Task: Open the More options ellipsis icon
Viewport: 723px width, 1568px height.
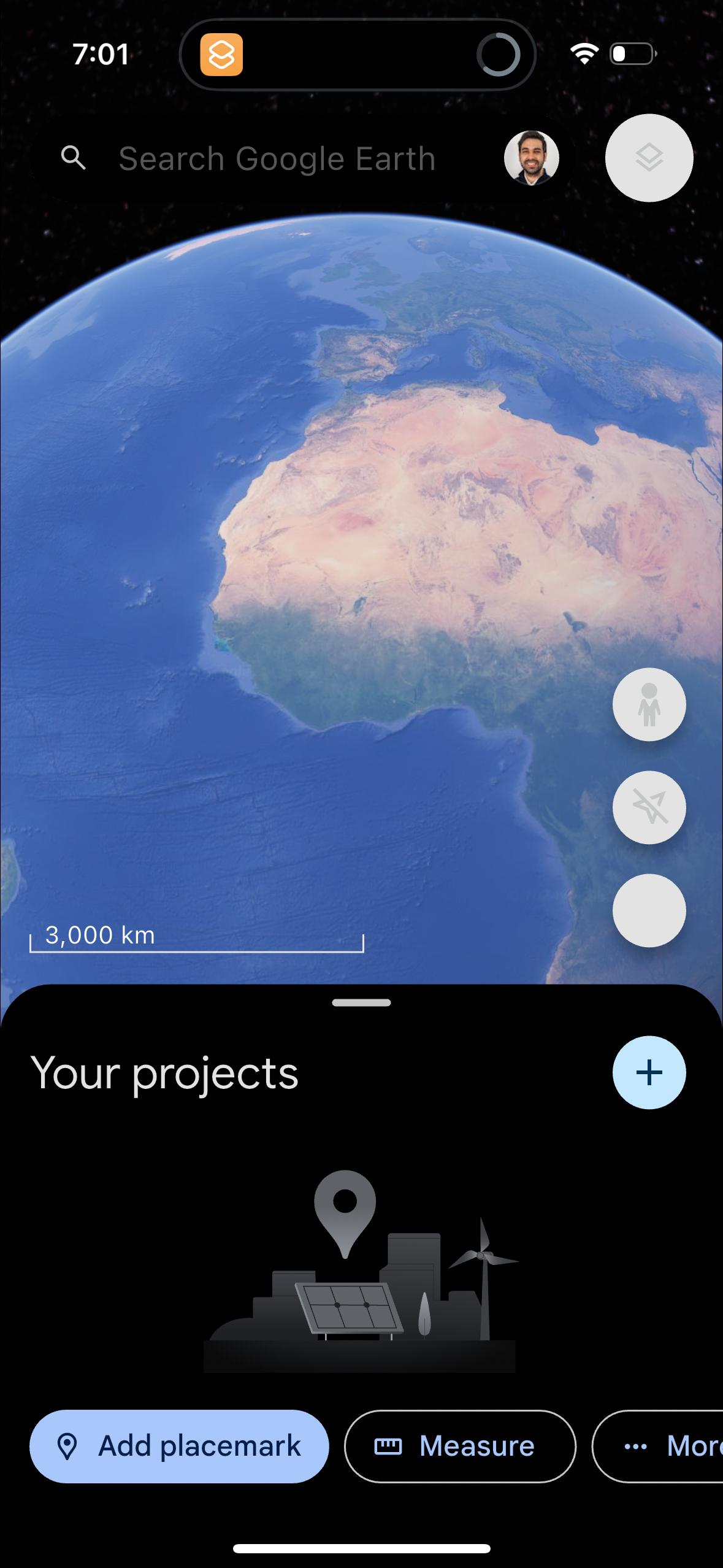Action: point(635,1446)
